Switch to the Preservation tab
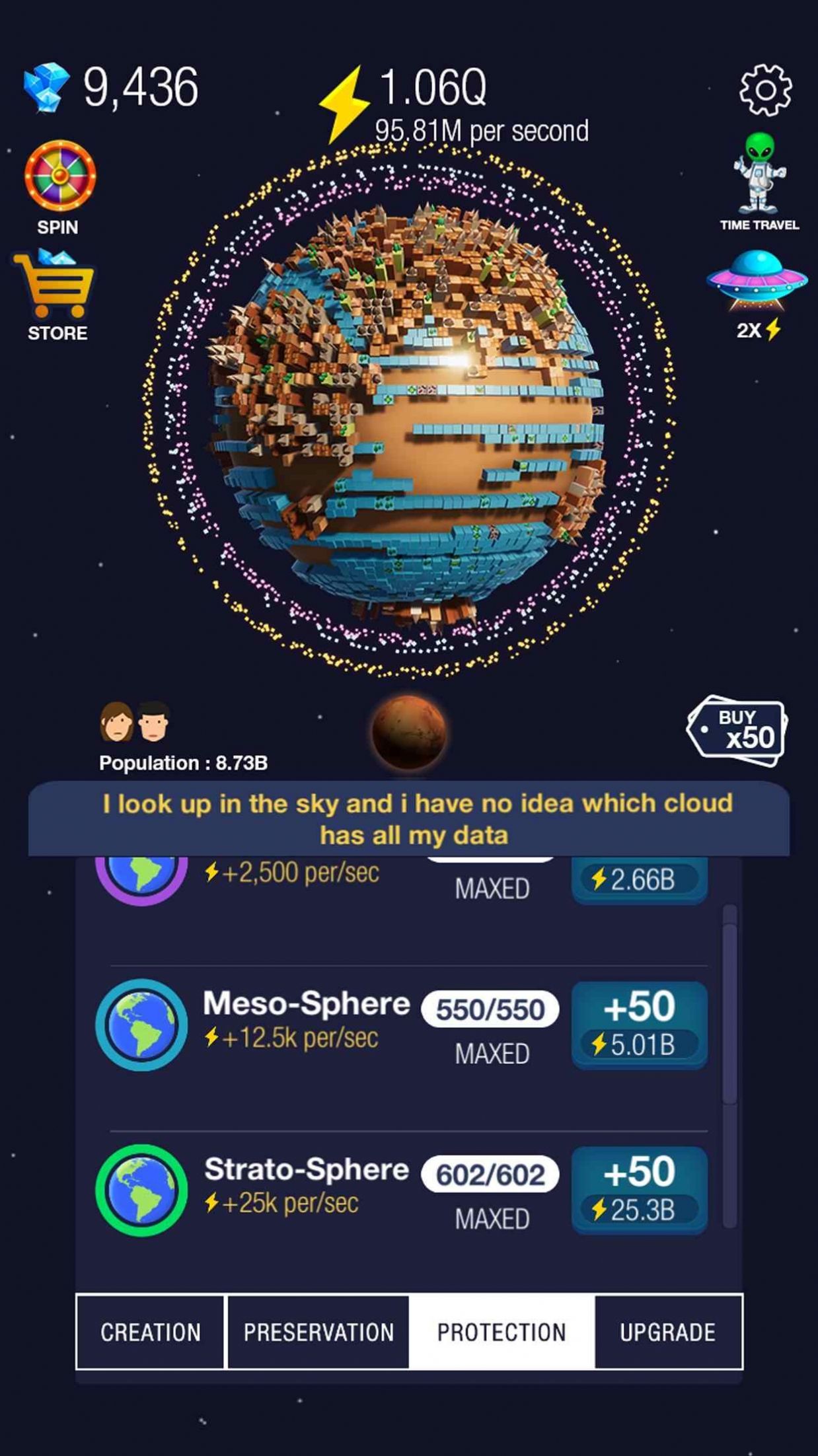Screen dimensions: 818x1456 [x=318, y=1332]
